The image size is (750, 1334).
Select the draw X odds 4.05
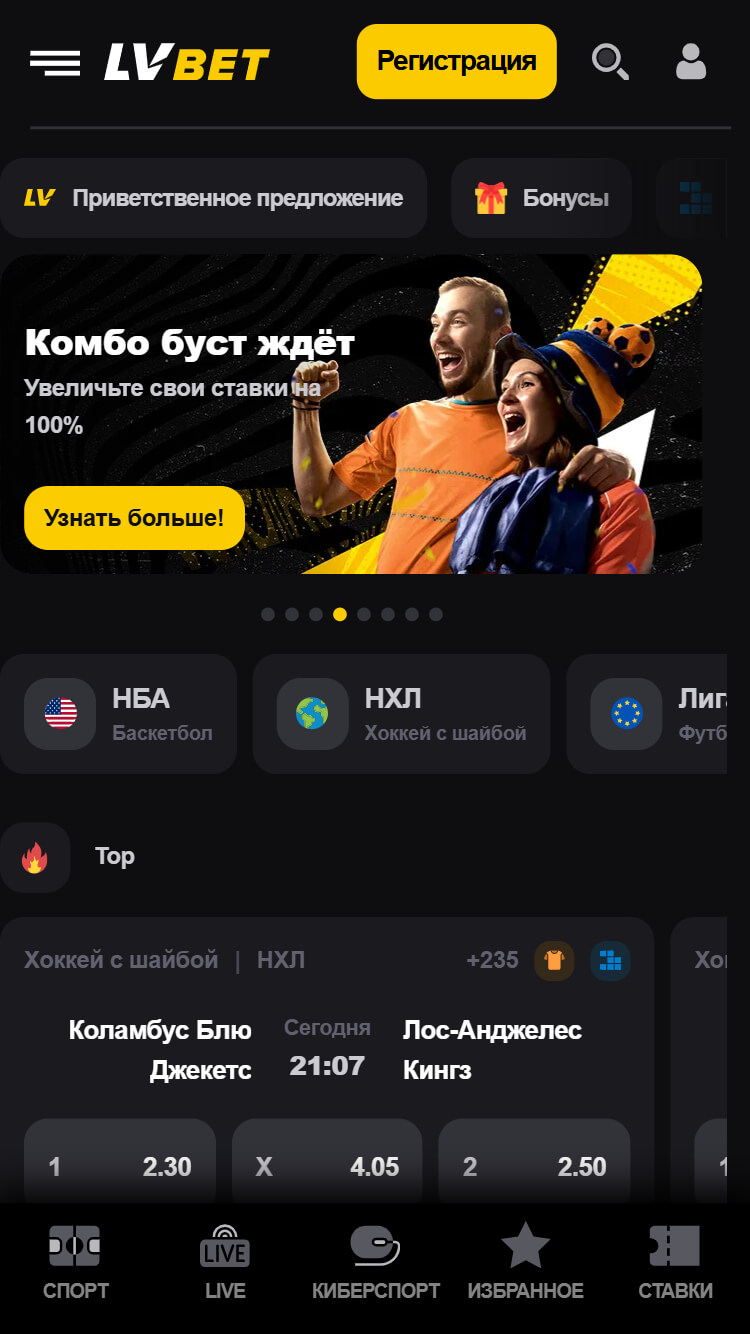[x=327, y=1166]
